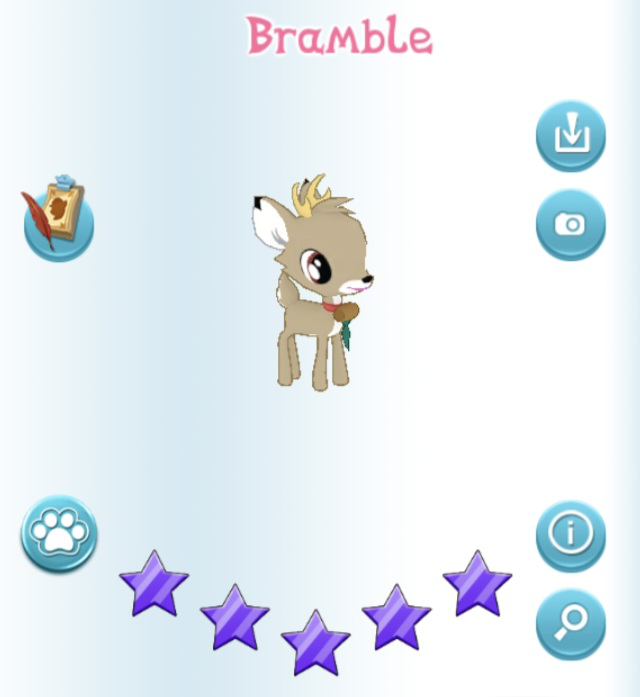
Task: View Bramble's info
Action: 571,535
